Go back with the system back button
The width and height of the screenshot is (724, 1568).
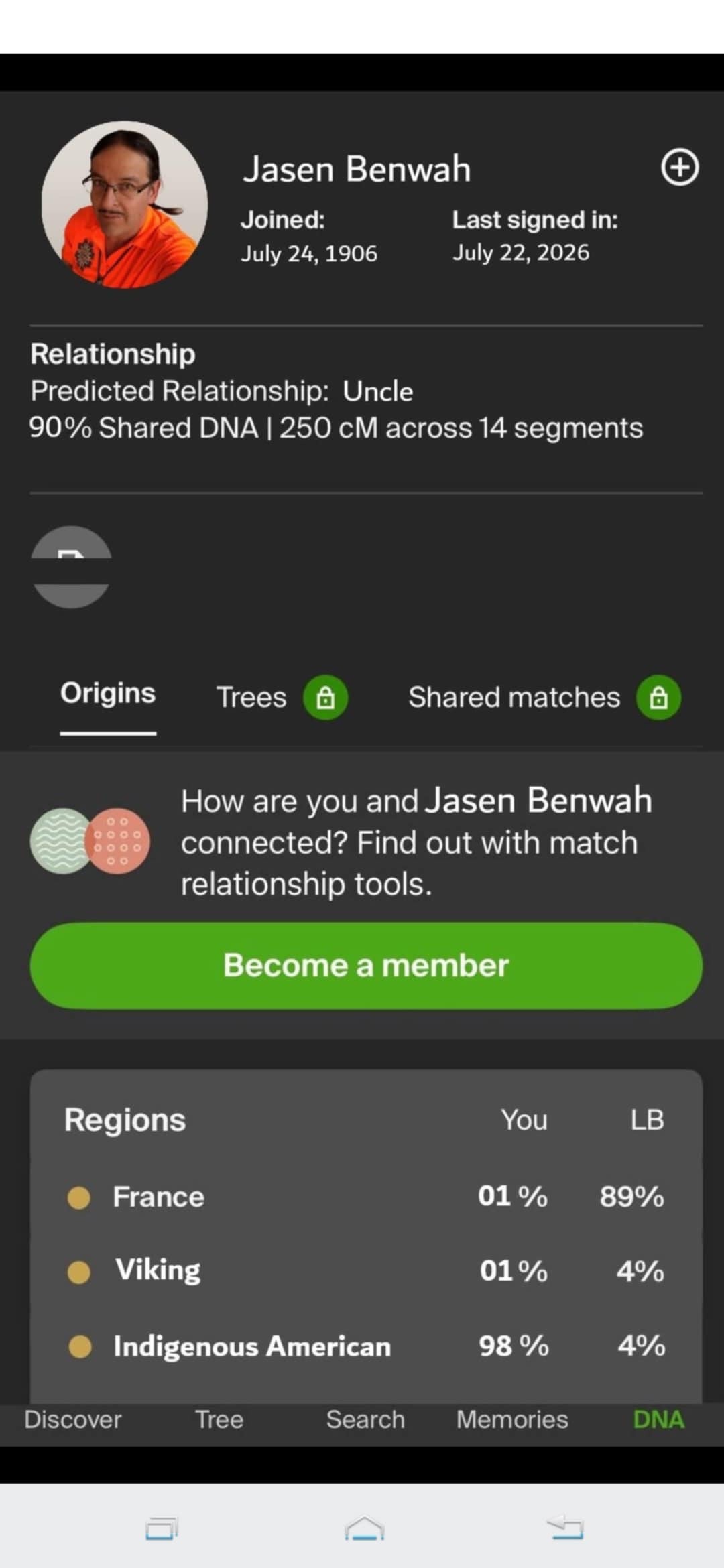(565, 1528)
